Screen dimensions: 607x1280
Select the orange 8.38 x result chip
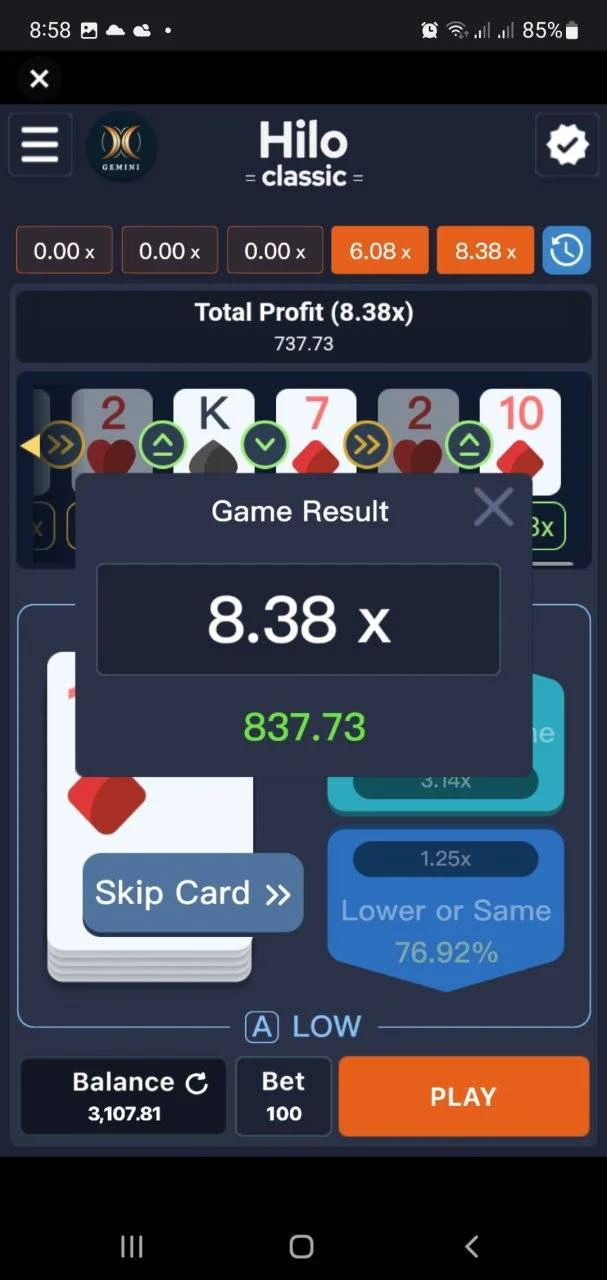(x=485, y=250)
